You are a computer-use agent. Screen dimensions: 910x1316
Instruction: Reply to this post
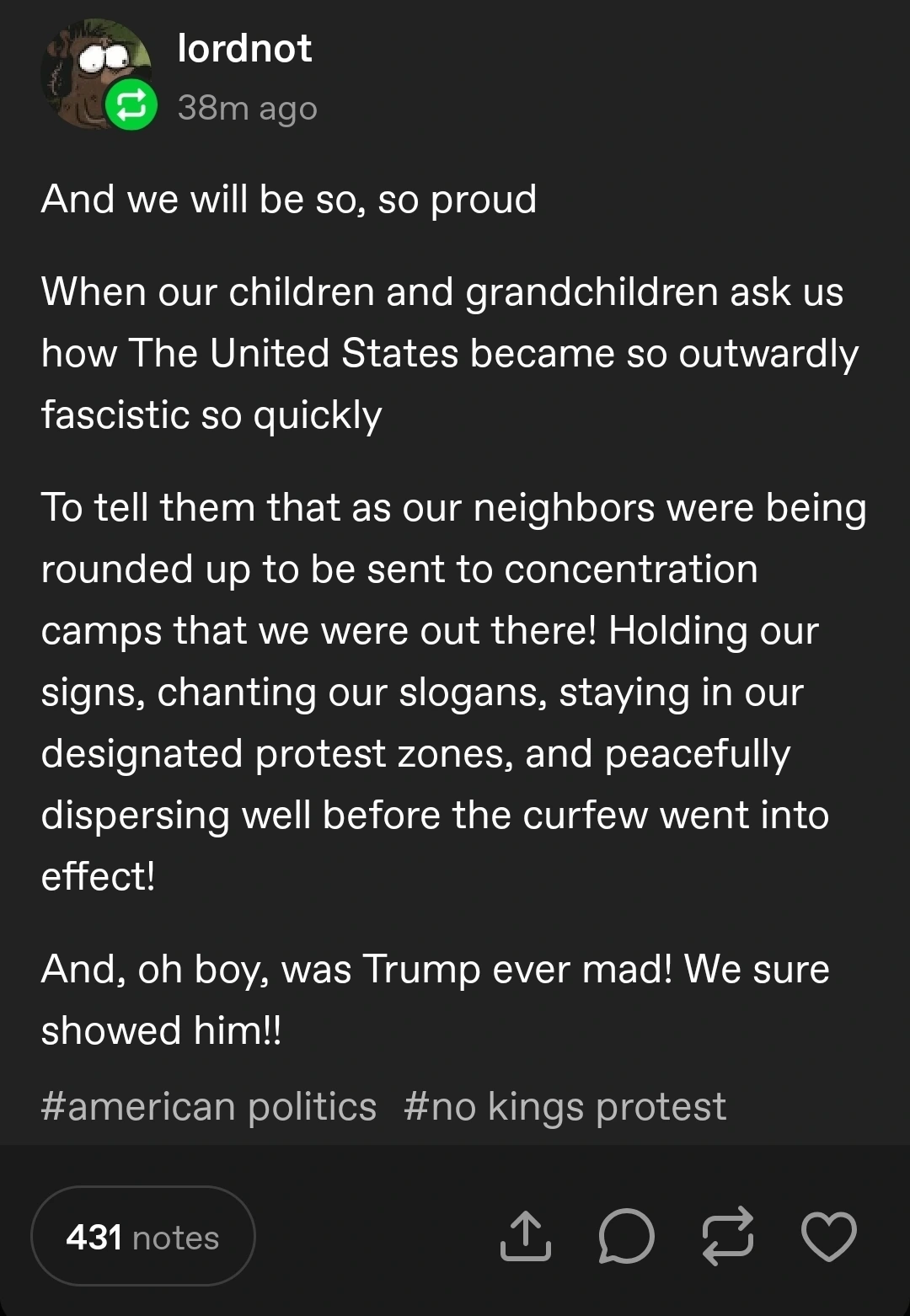point(626,1237)
